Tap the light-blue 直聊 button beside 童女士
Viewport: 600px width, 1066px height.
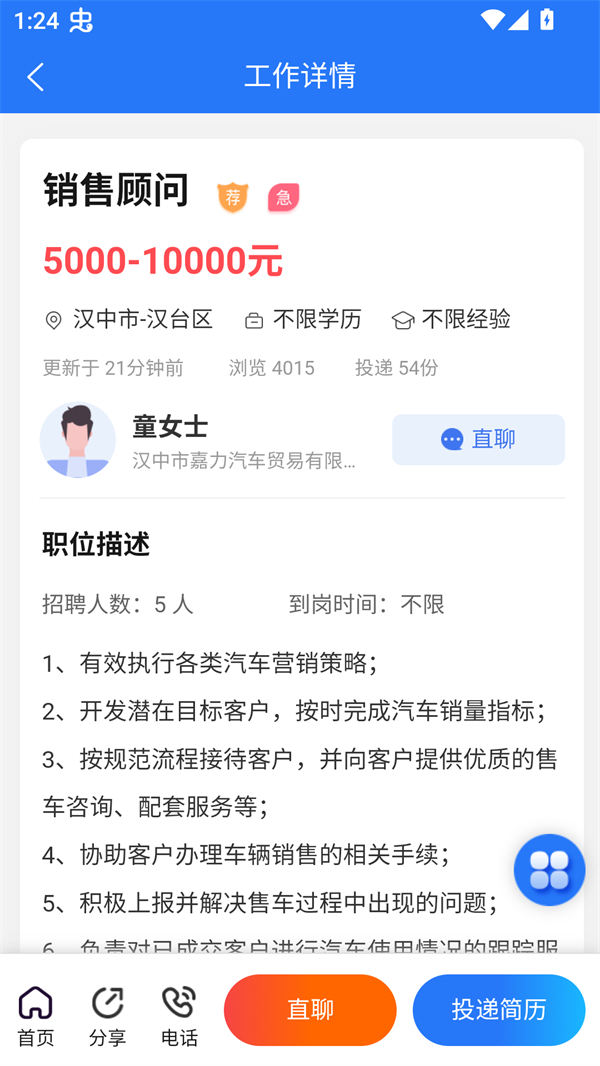pos(478,439)
